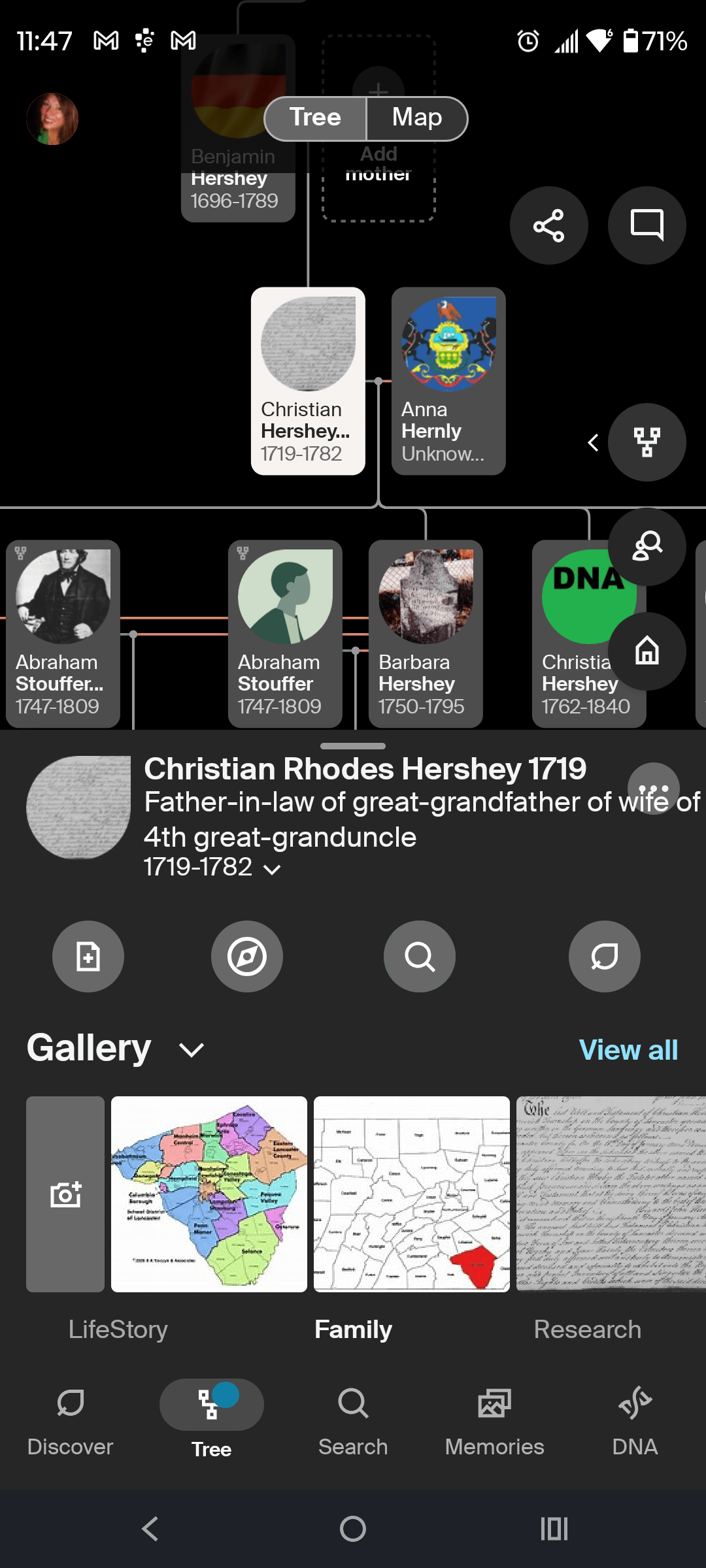View hints for Christian Hershey
The height and width of the screenshot is (1568, 706).
[604, 956]
